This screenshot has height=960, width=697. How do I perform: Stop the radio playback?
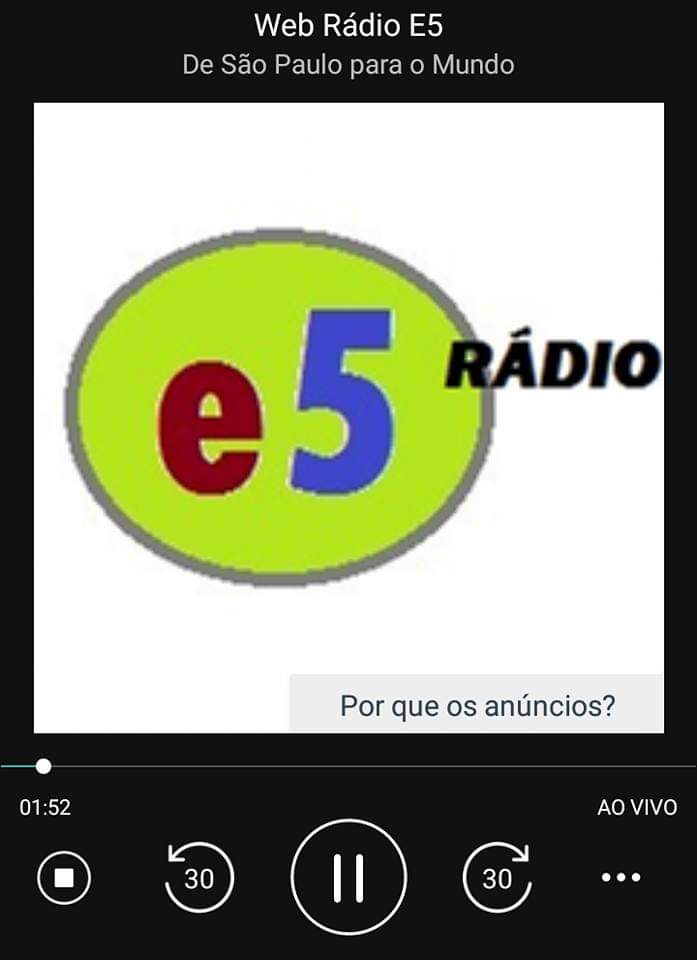(64, 877)
